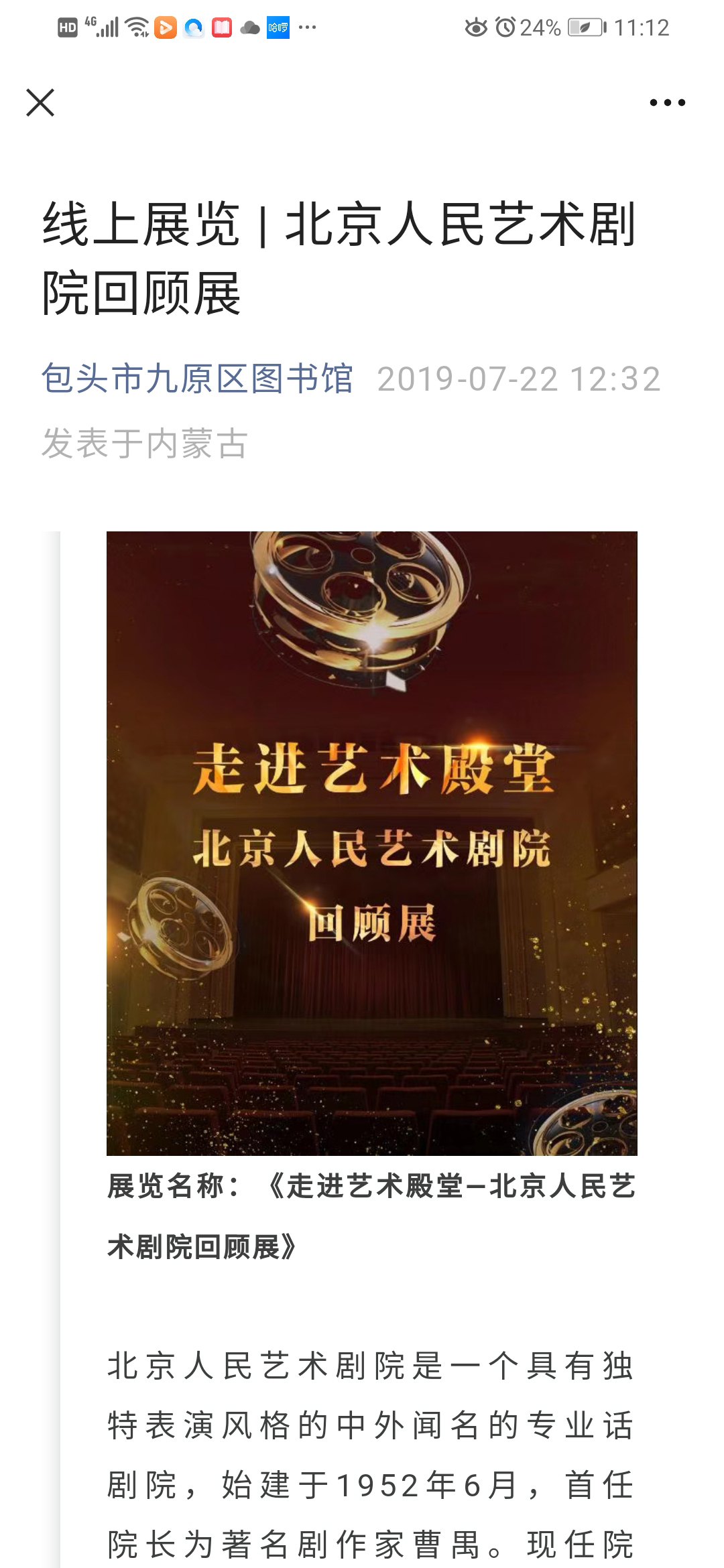The height and width of the screenshot is (1568, 724).
Task: View the exhibition poster image
Action: (371, 843)
